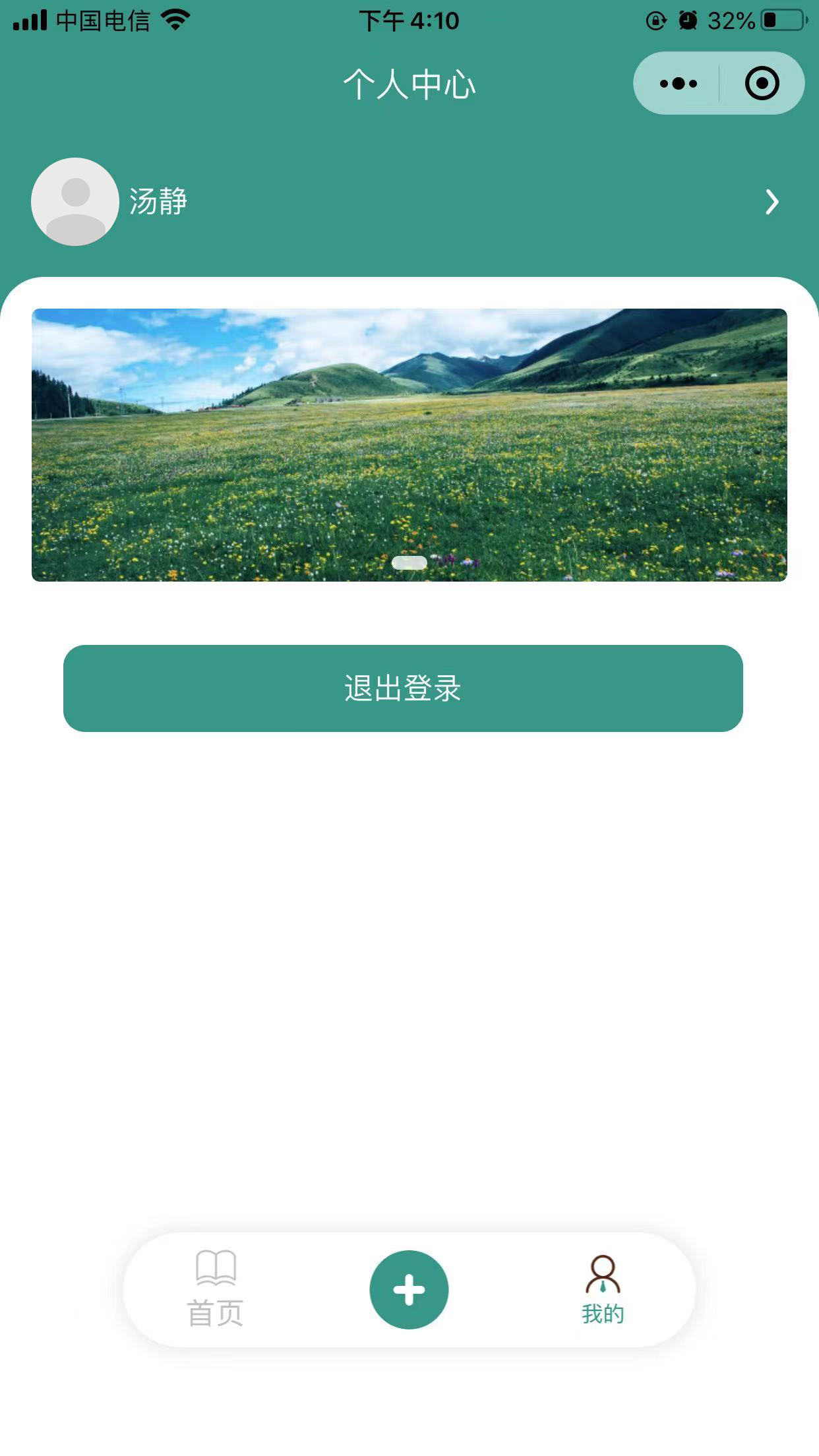
Task: Open the grassland banner image
Action: pos(409,444)
